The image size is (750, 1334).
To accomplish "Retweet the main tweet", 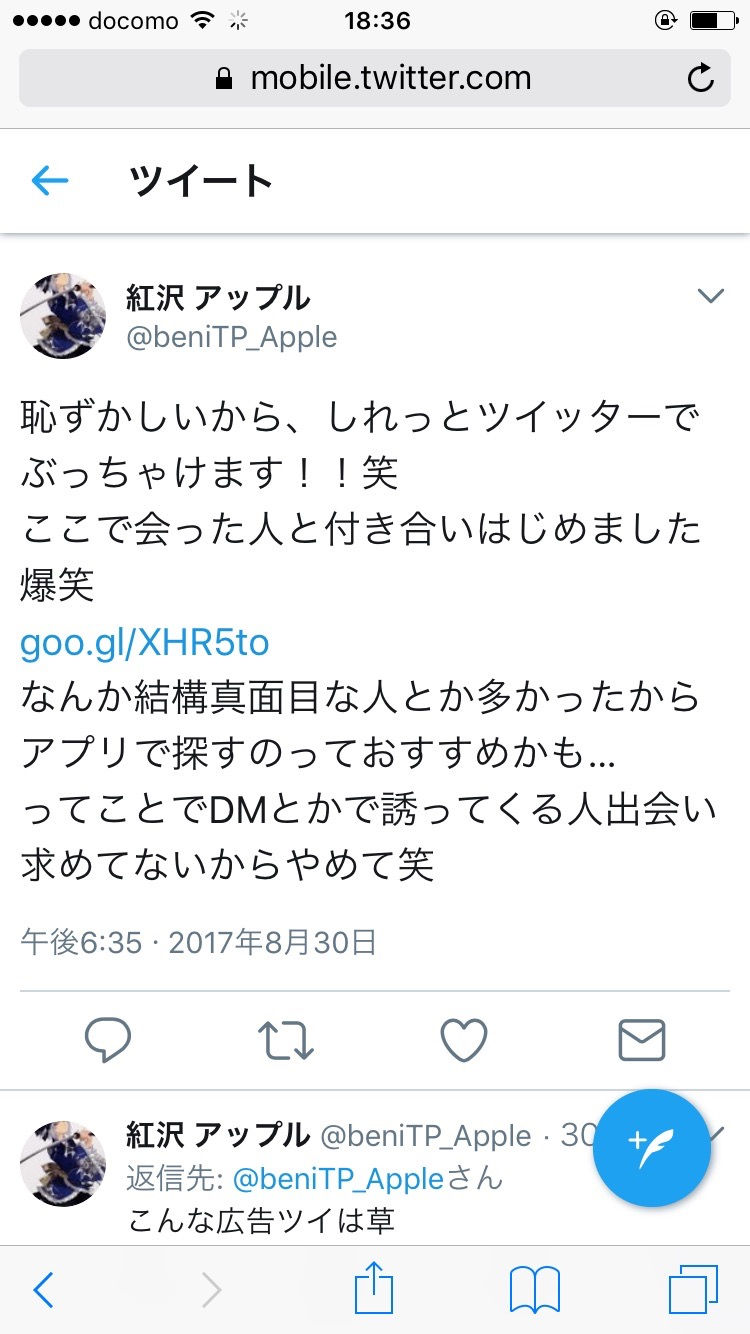I will pos(286,1040).
